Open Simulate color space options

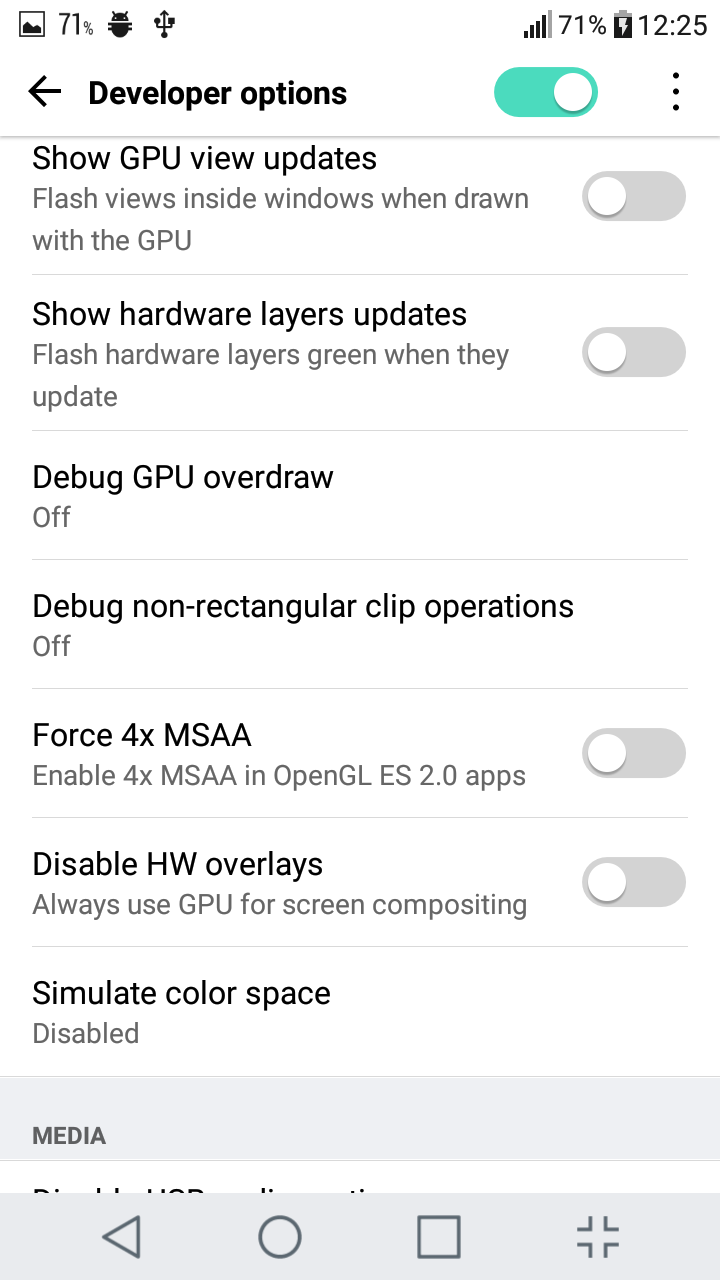click(360, 1012)
